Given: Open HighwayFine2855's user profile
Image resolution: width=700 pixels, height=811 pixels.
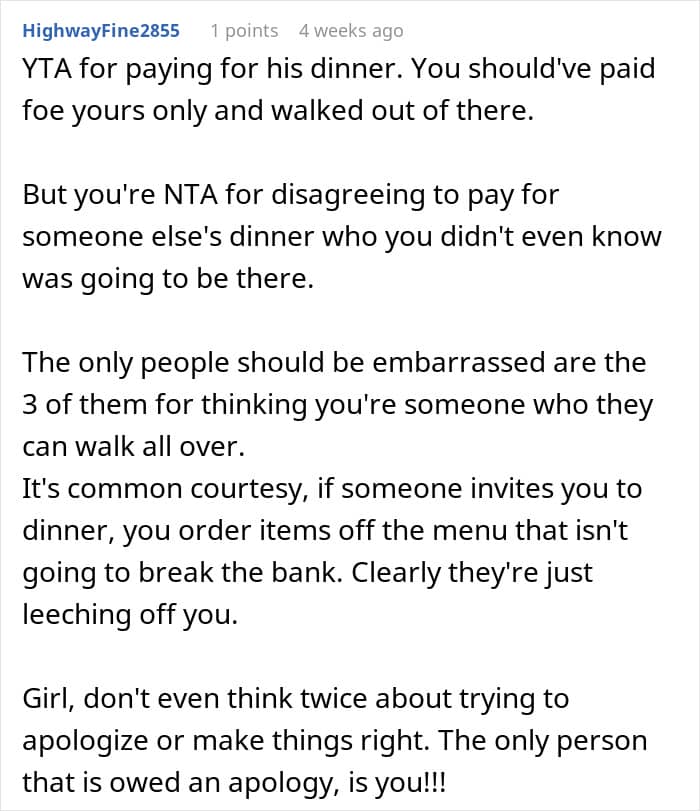Looking at the screenshot, I should [x=101, y=31].
